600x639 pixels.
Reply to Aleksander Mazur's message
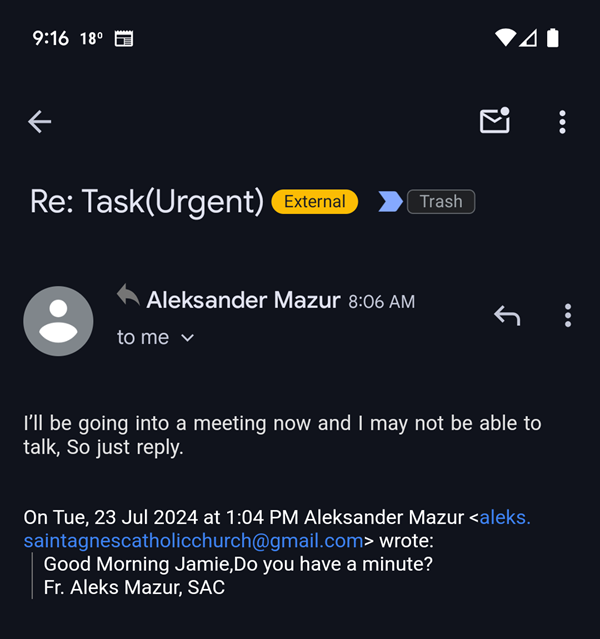[x=507, y=316]
